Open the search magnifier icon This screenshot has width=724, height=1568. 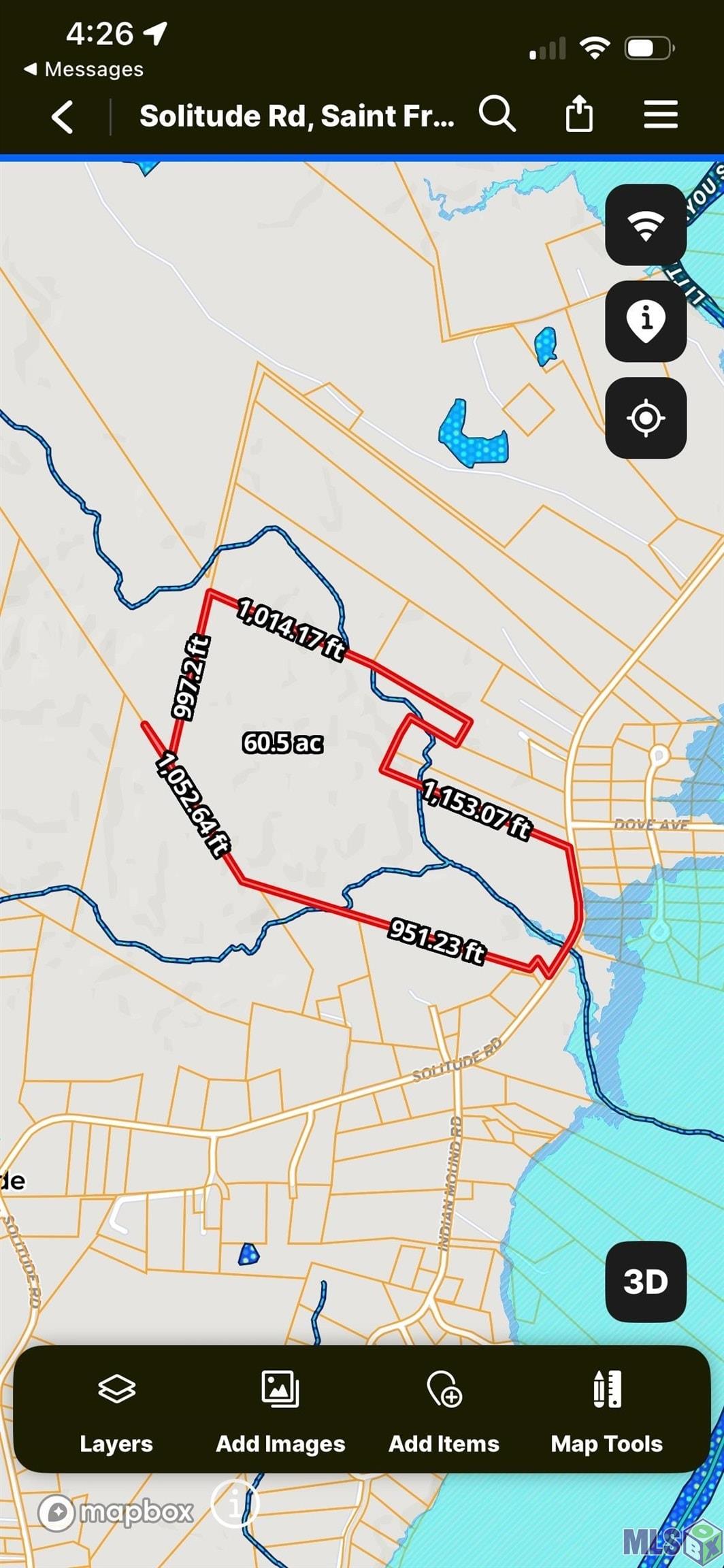pyautogui.click(x=497, y=114)
